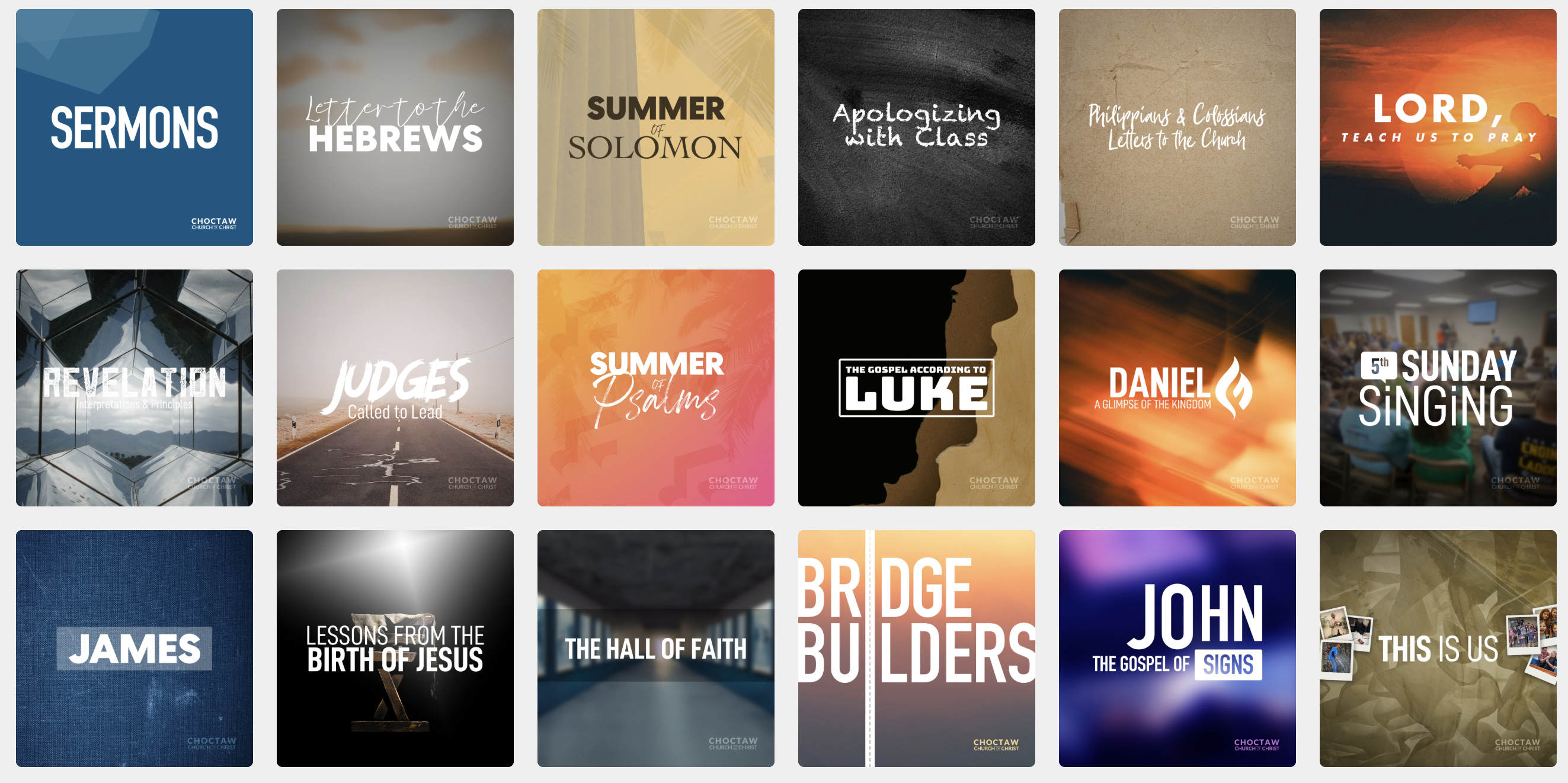View the This Is Us series
1568x783 pixels.
[x=1437, y=648]
